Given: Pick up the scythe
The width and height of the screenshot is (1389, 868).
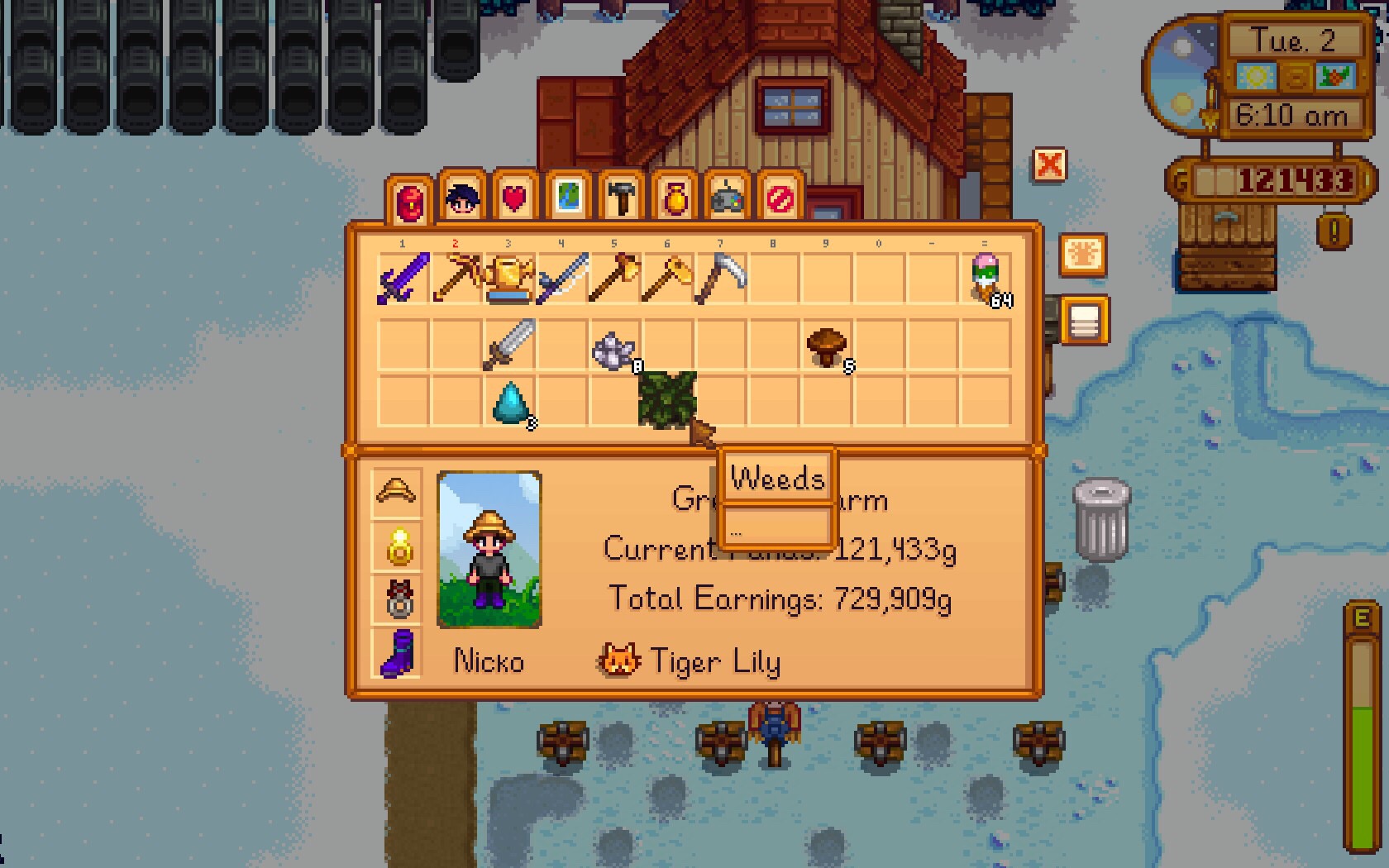Looking at the screenshot, I should pos(720,278).
